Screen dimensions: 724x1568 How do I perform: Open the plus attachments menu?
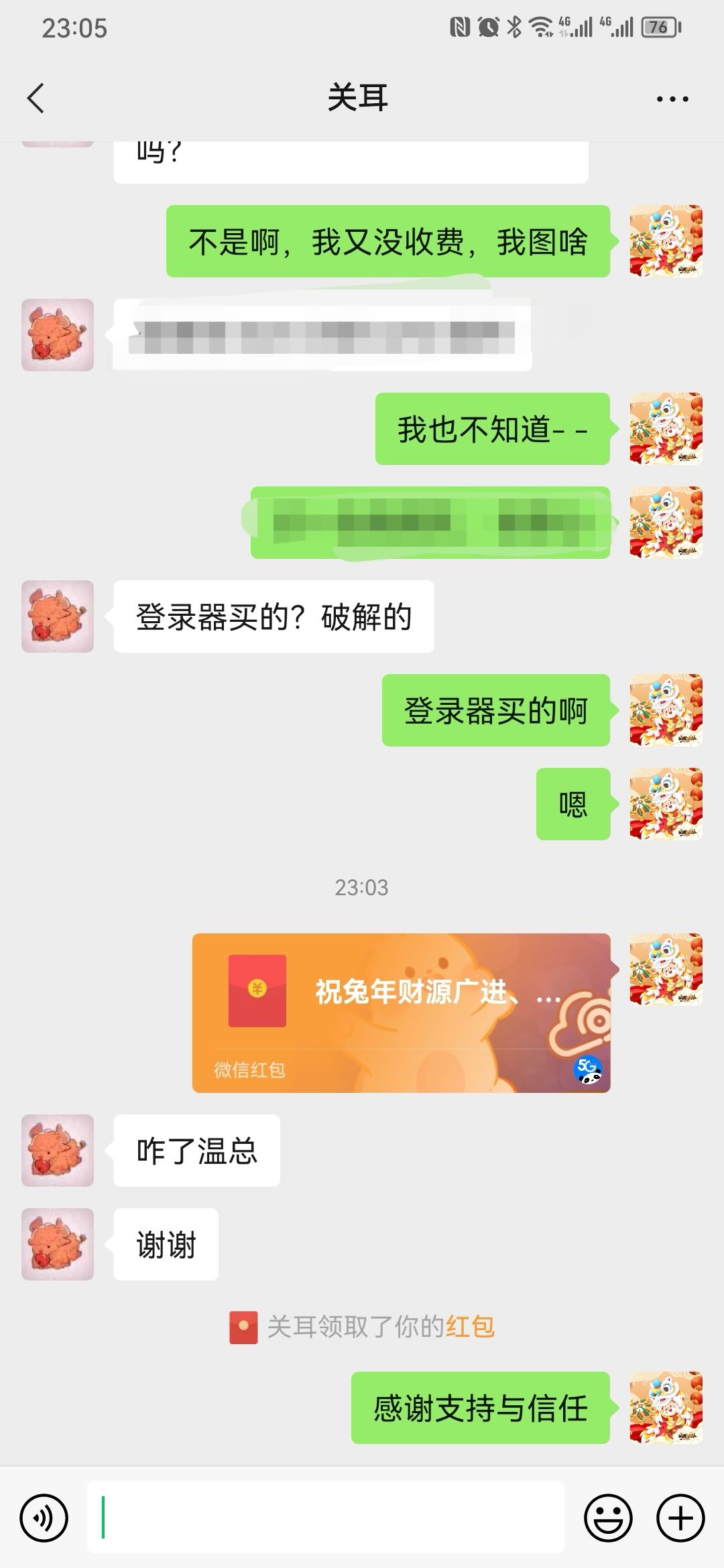click(680, 1518)
